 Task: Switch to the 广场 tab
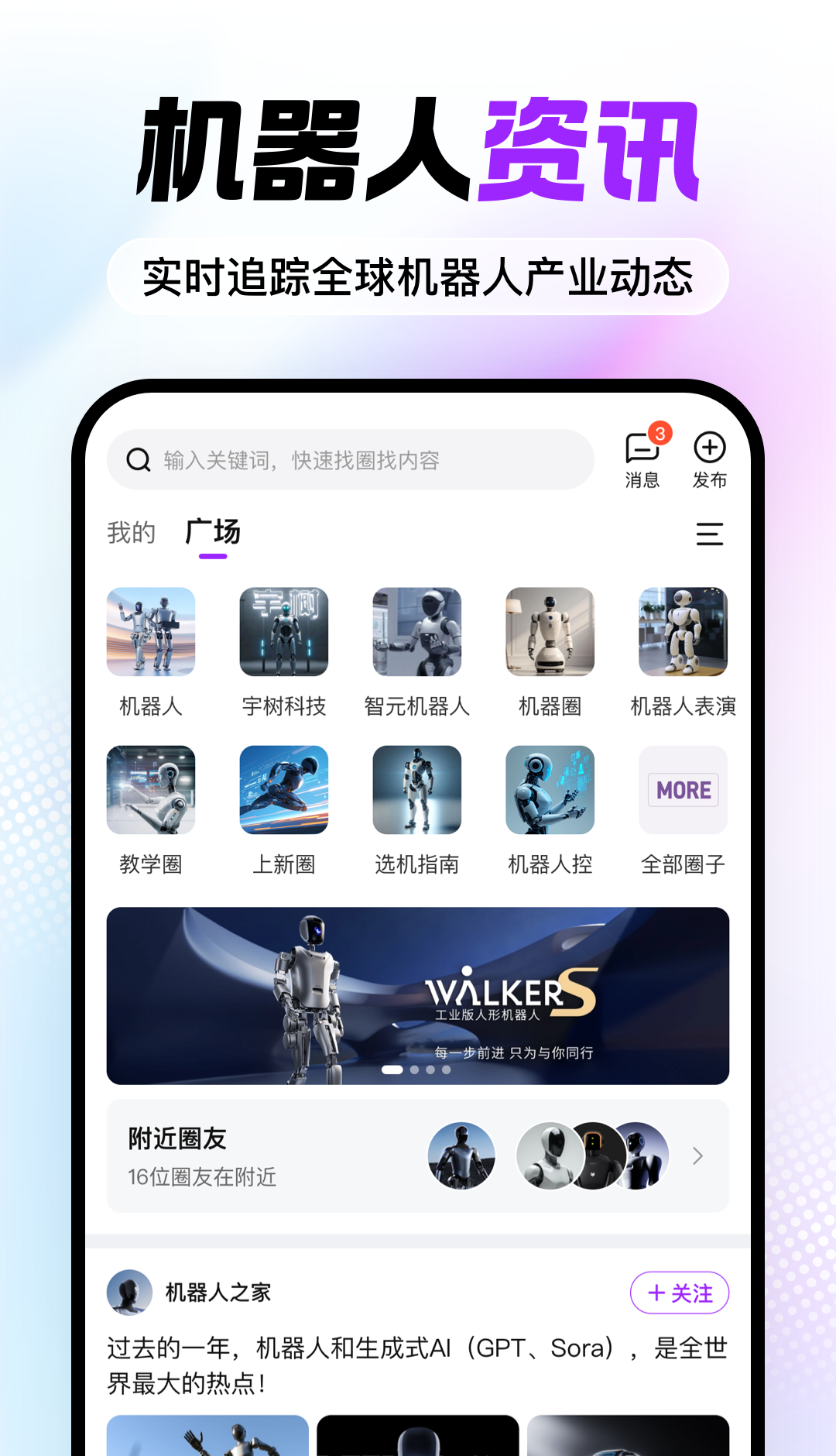(214, 533)
